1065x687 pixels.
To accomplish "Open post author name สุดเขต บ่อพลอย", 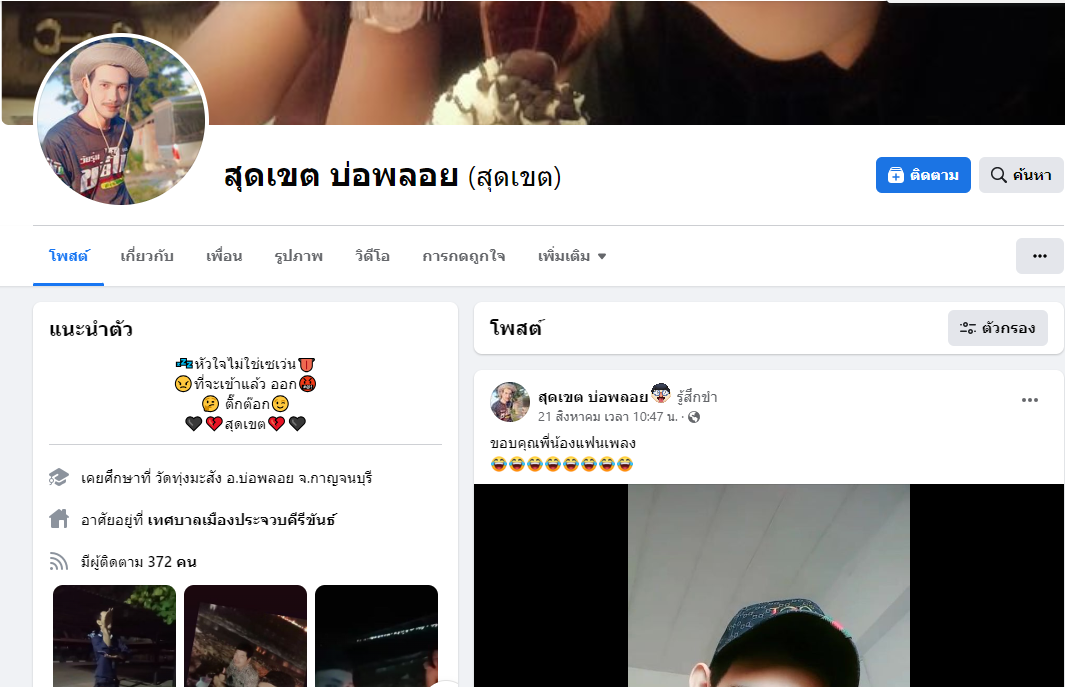I will (x=592, y=397).
